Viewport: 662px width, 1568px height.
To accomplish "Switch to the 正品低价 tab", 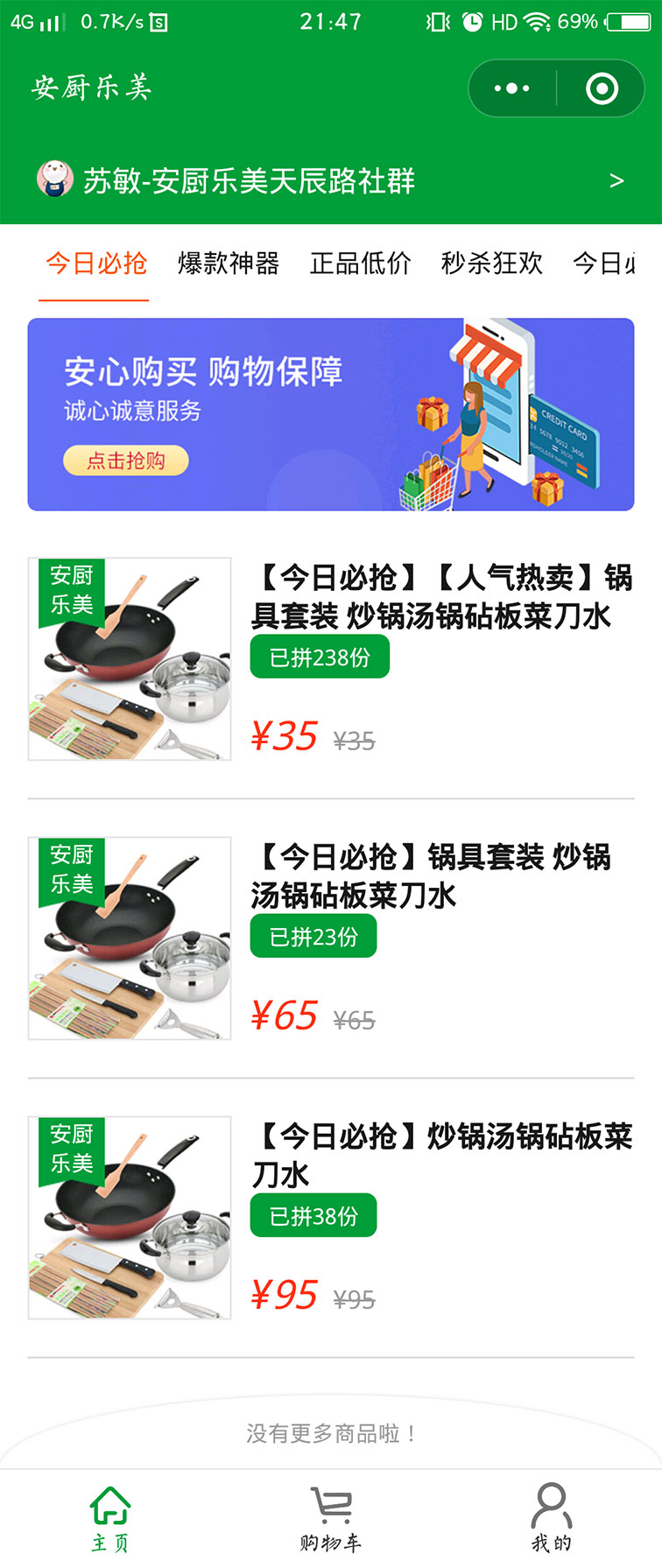I will point(360,263).
